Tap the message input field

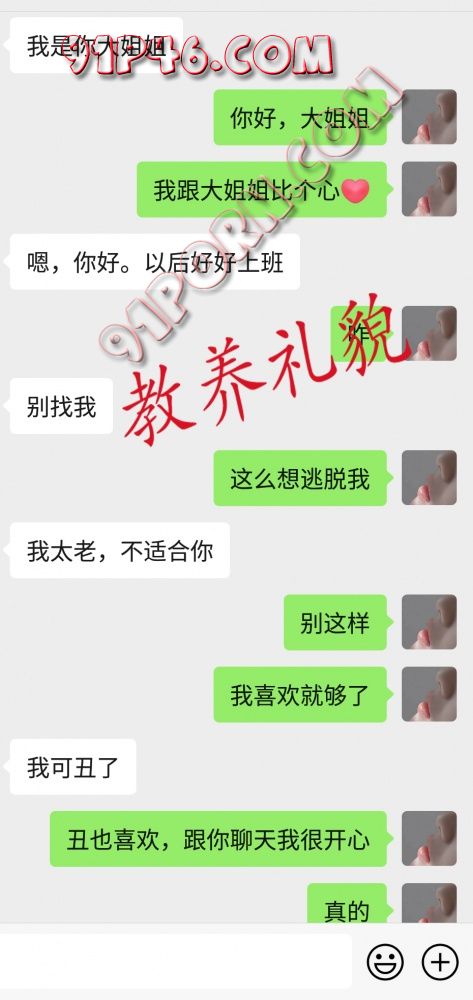pos(175,961)
